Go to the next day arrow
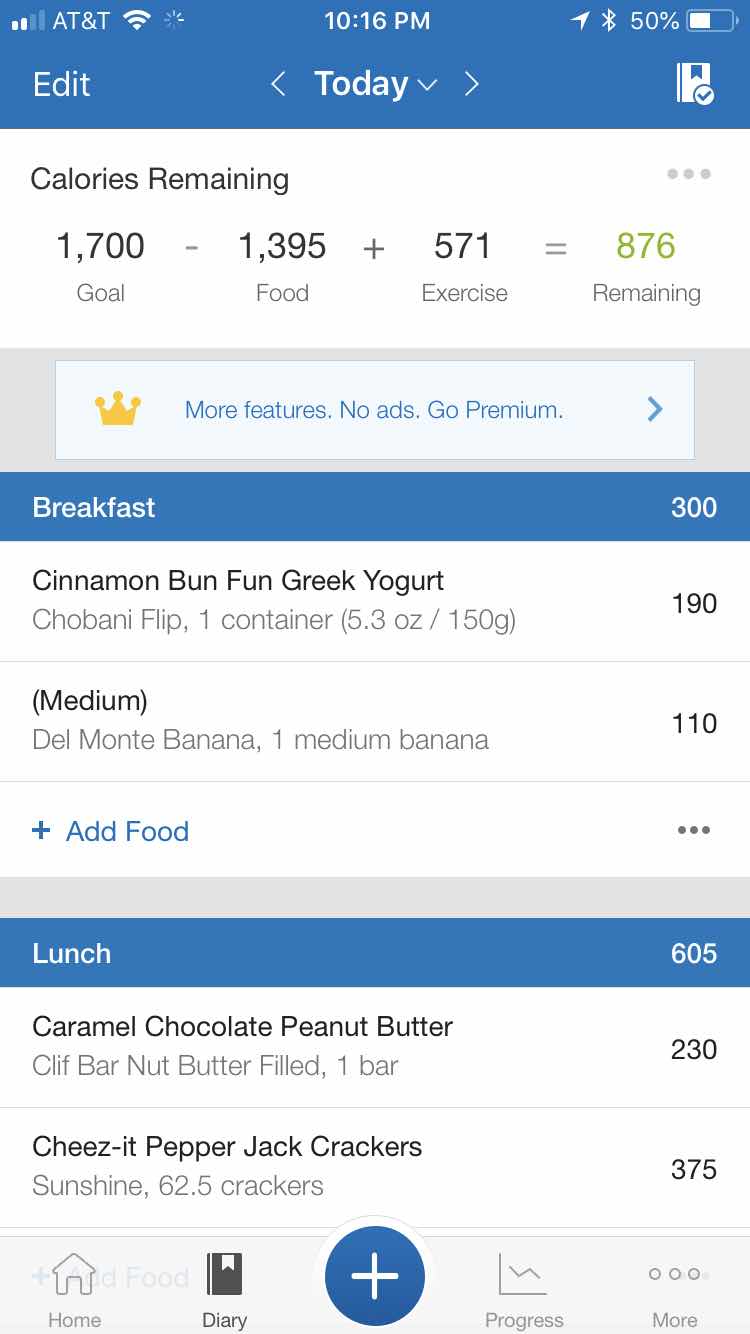750x1334 pixels. [472, 84]
